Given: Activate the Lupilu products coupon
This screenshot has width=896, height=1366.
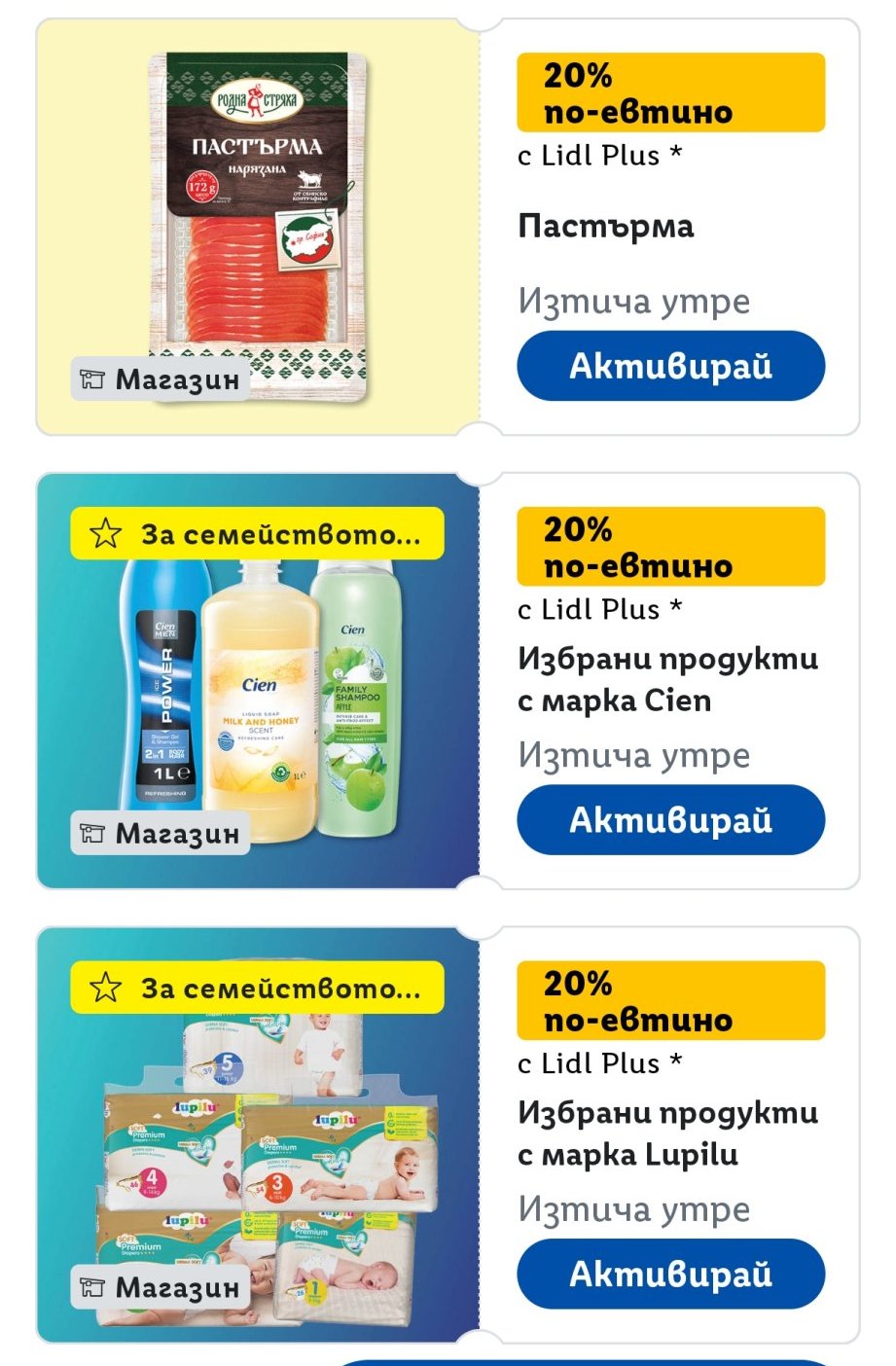Looking at the screenshot, I should click(x=670, y=1274).
